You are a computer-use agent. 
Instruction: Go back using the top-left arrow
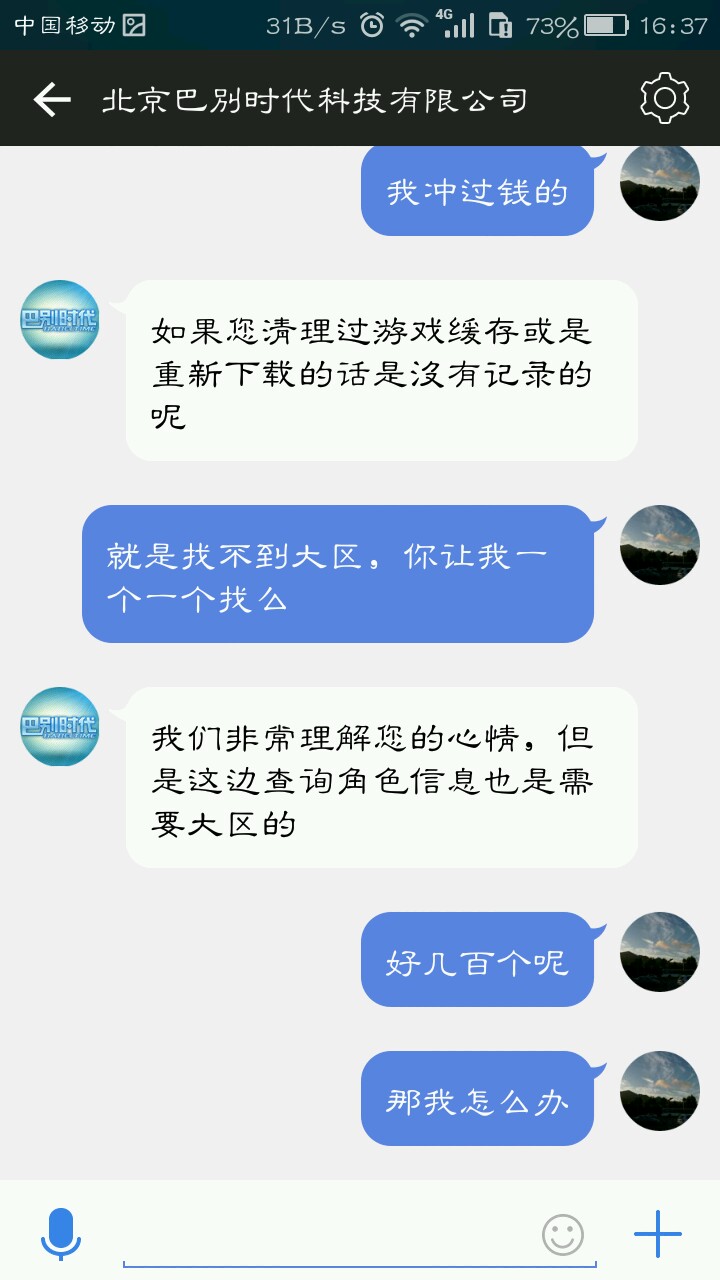[x=52, y=99]
